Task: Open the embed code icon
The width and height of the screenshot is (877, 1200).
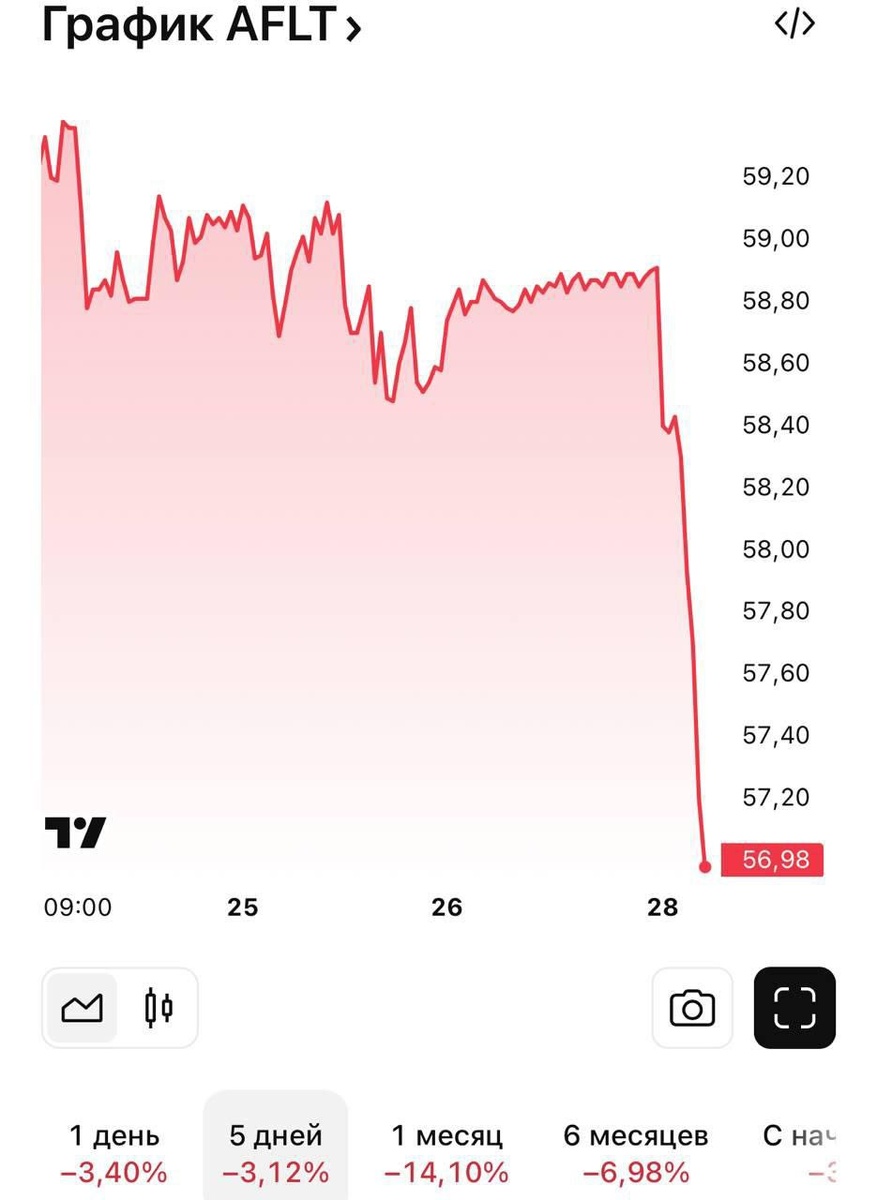Action: click(x=795, y=24)
